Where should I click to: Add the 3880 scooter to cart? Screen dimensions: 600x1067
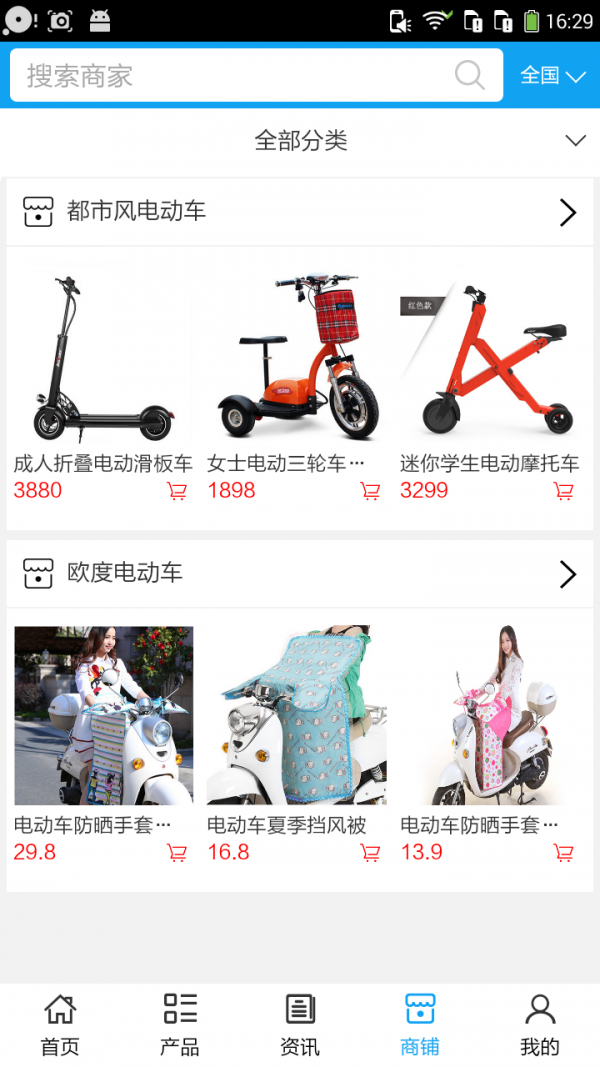[177, 491]
